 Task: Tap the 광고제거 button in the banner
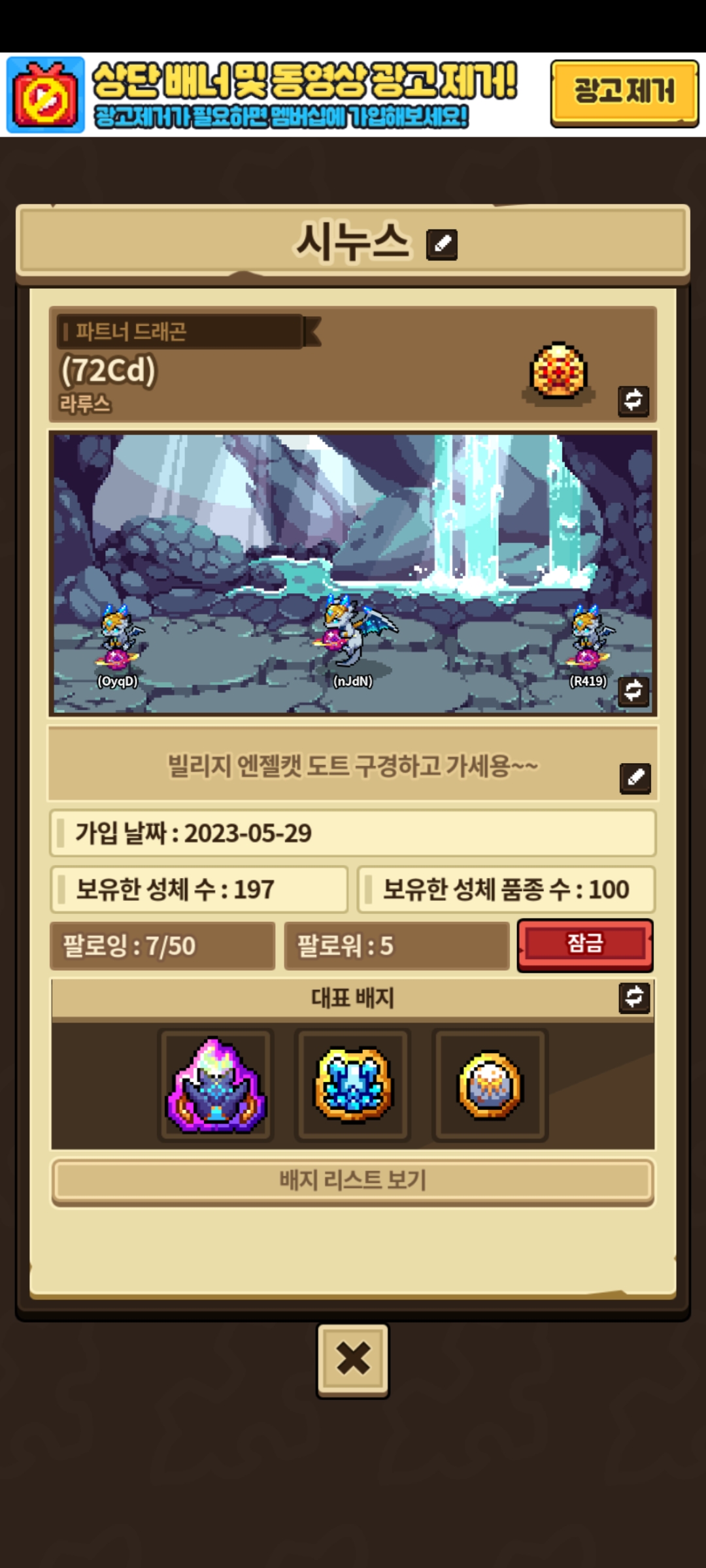[624, 91]
